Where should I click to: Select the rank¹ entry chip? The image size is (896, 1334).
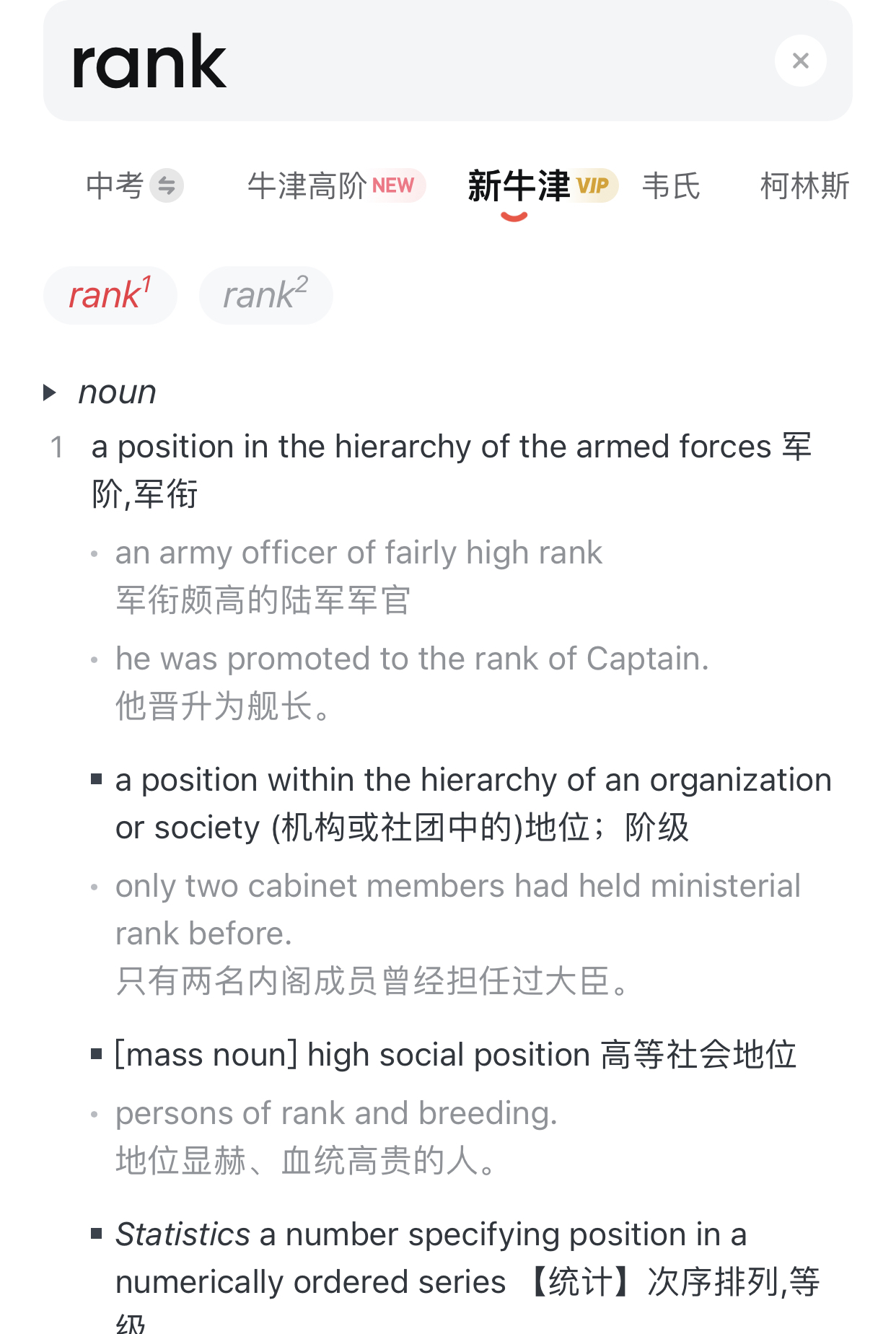[x=110, y=295]
